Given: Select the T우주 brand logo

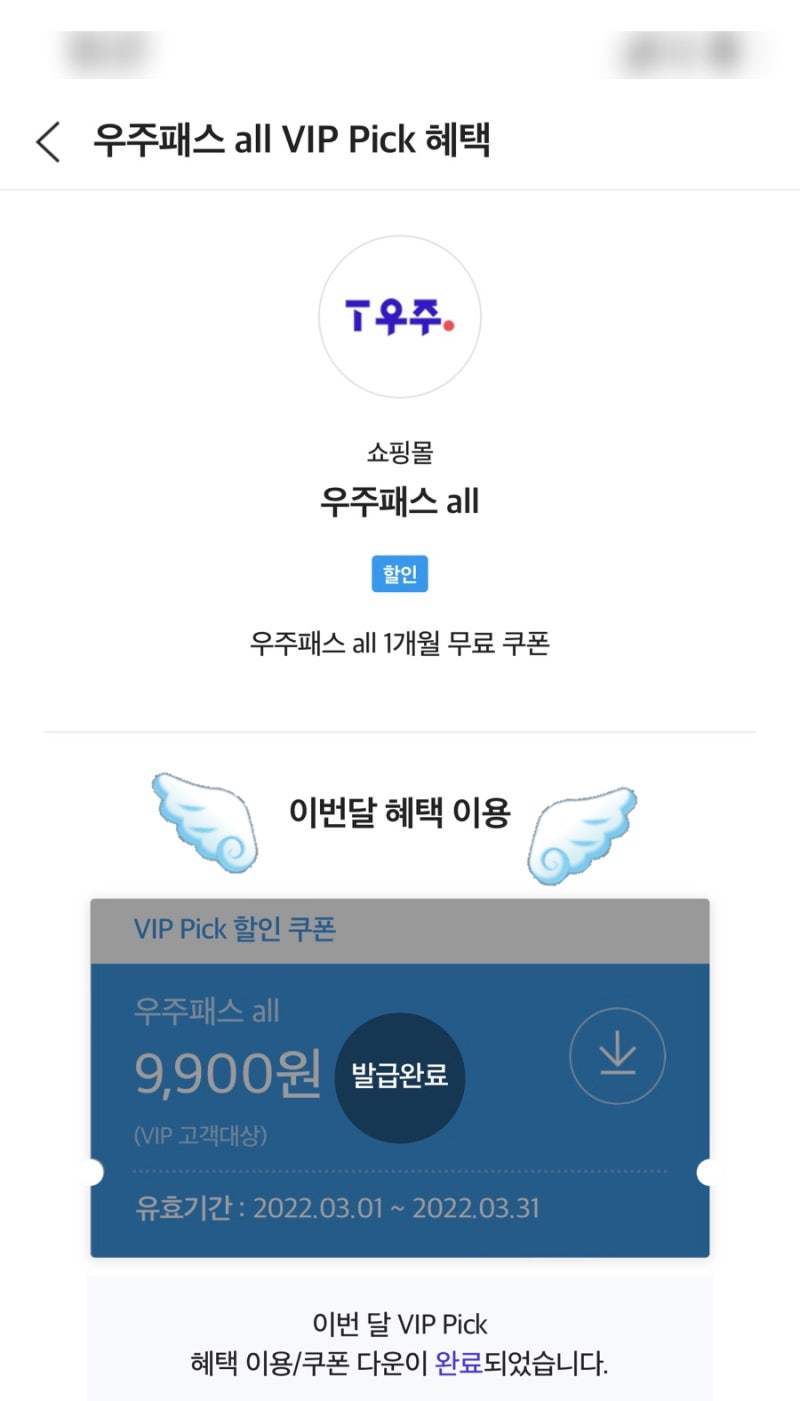Looking at the screenshot, I should (400, 316).
